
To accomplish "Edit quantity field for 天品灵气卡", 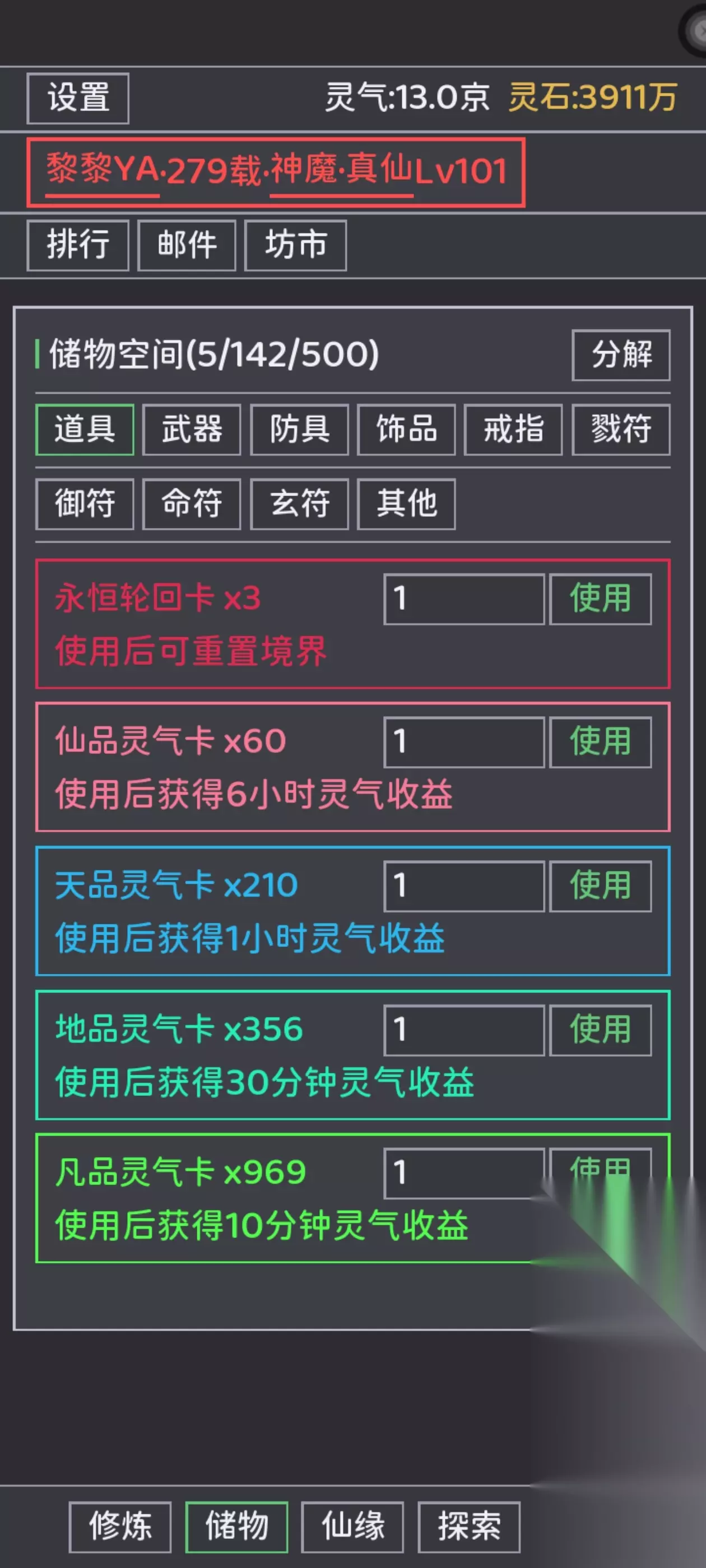I will click(x=464, y=886).
